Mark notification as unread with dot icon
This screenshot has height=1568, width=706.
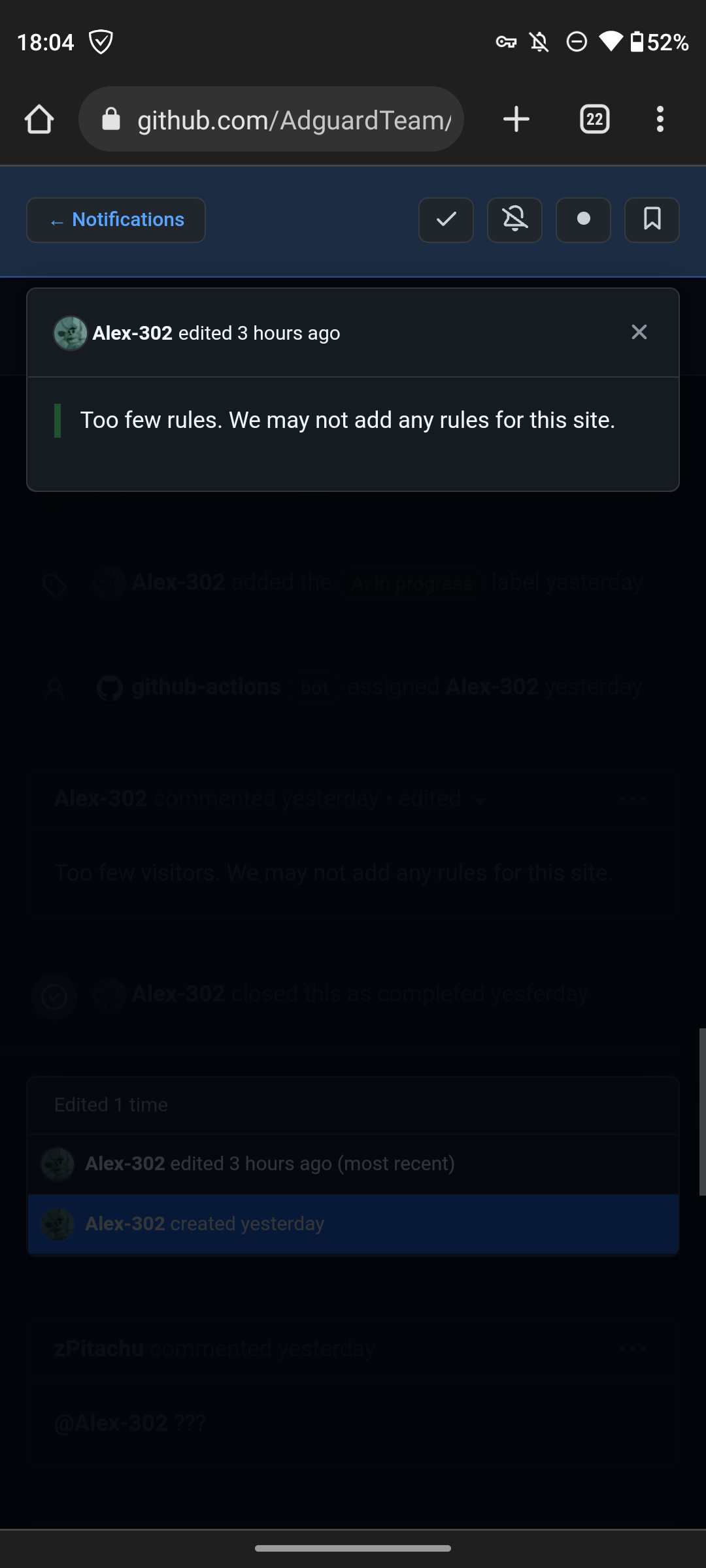[x=583, y=220]
